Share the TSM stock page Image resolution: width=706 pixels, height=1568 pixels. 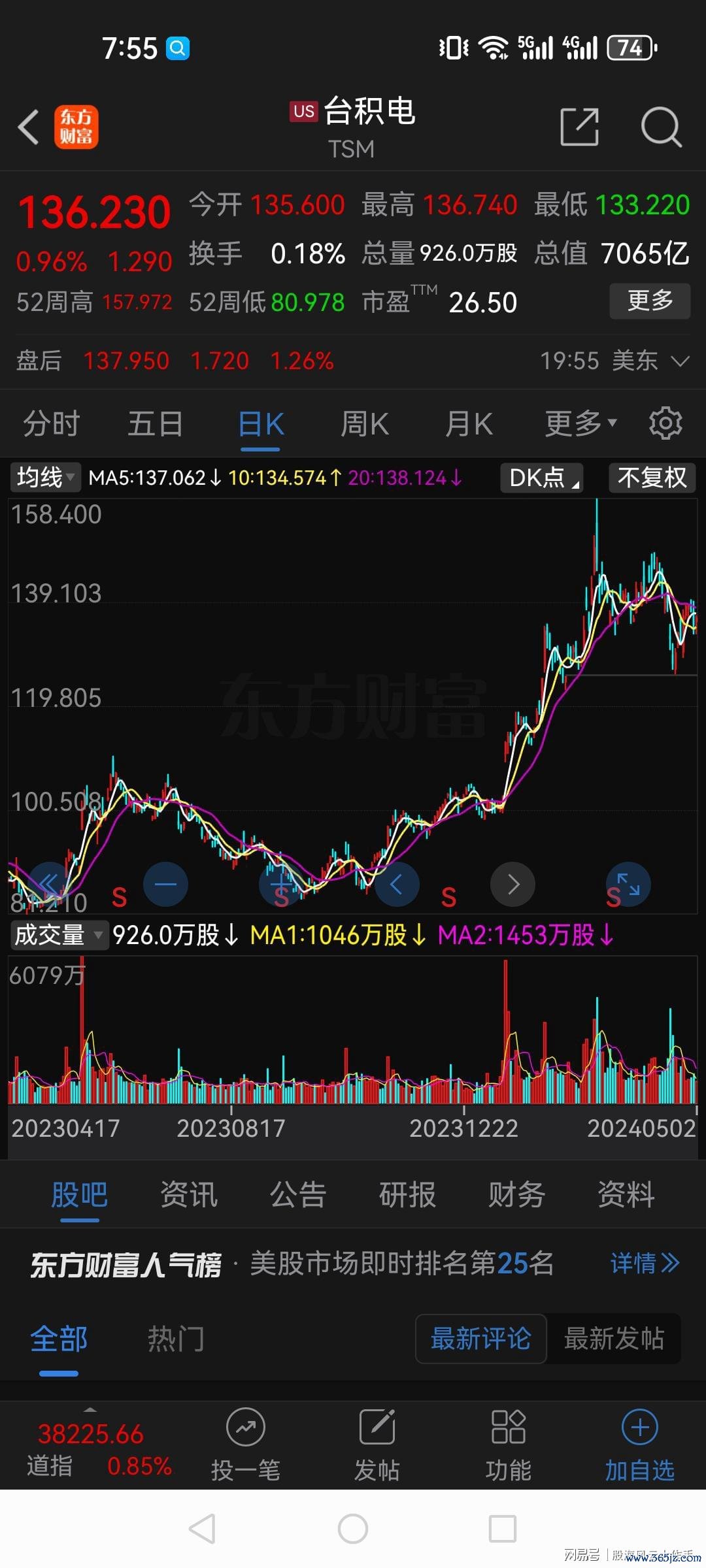coord(579,127)
